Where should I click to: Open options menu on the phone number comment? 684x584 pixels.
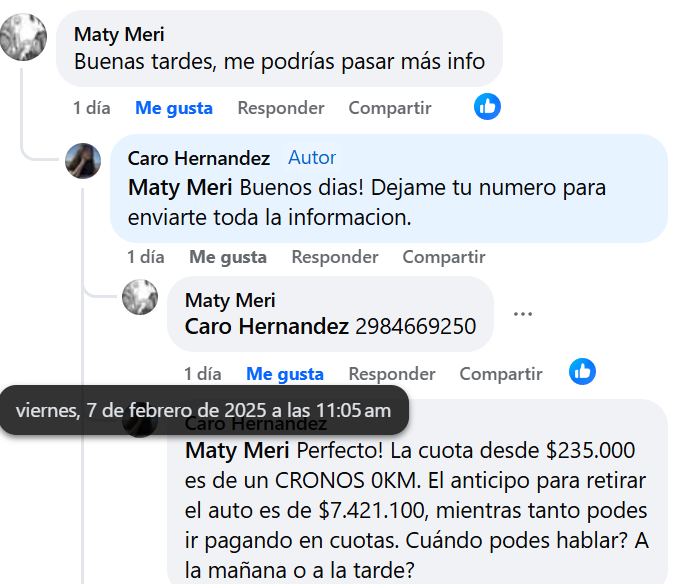(523, 313)
